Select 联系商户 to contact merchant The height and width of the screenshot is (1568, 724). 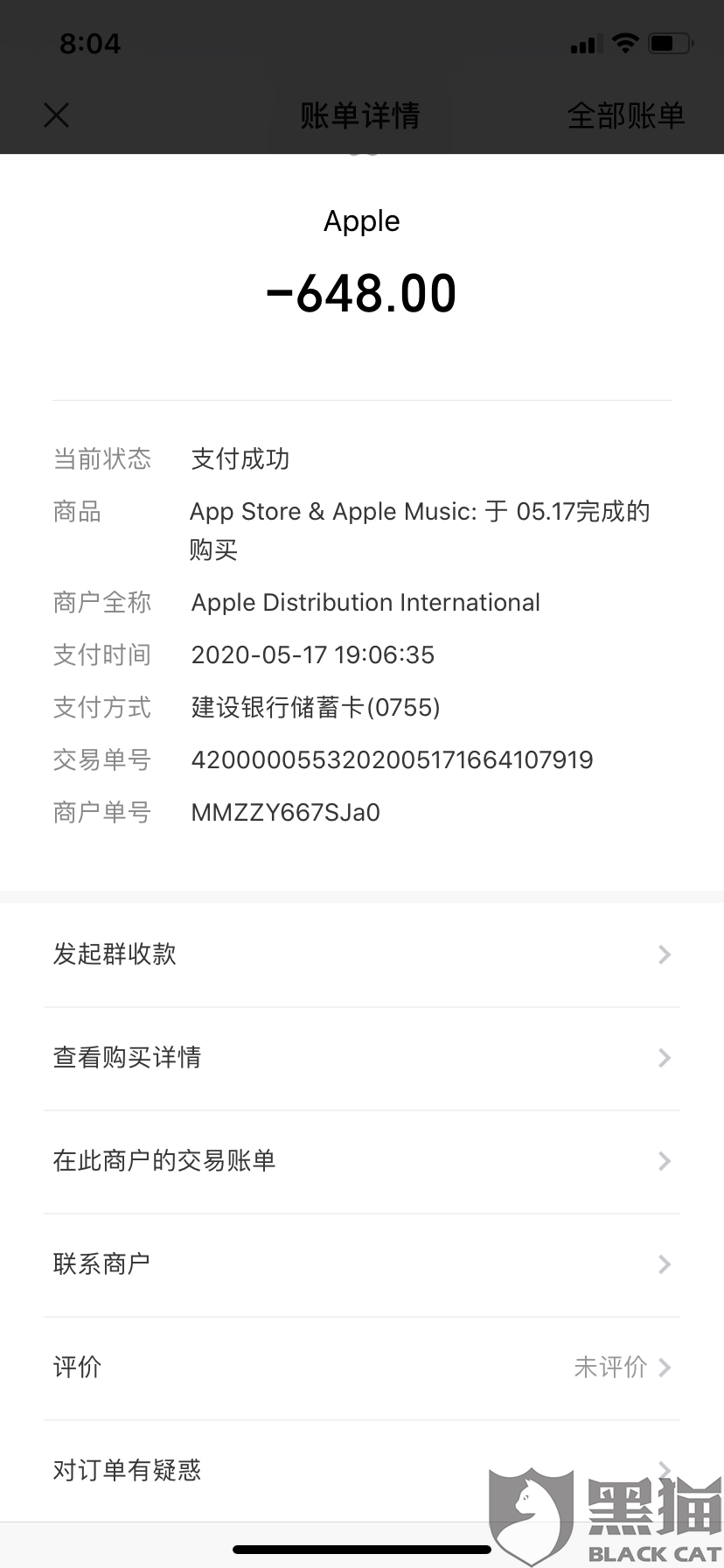point(361,1264)
